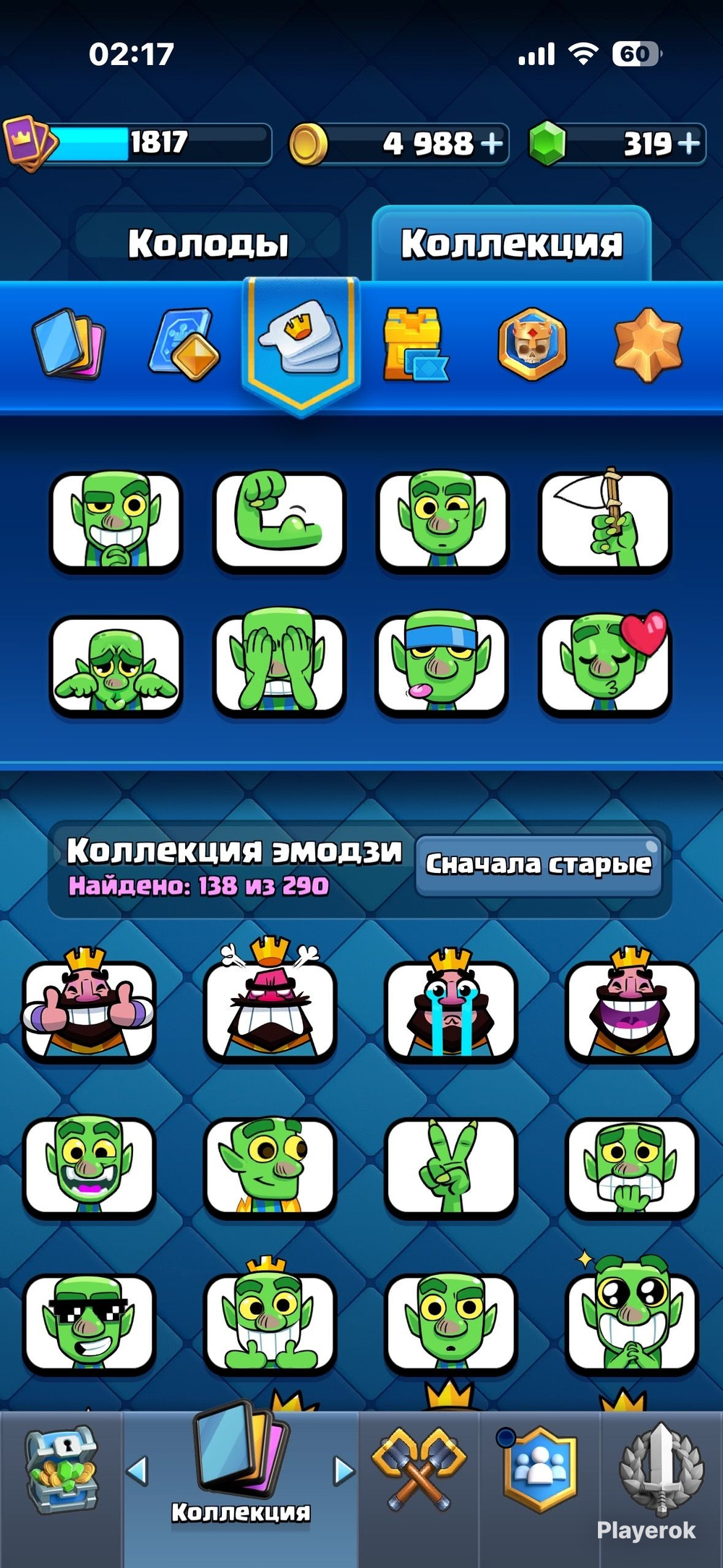Add gems with the plus icon

coord(689,143)
